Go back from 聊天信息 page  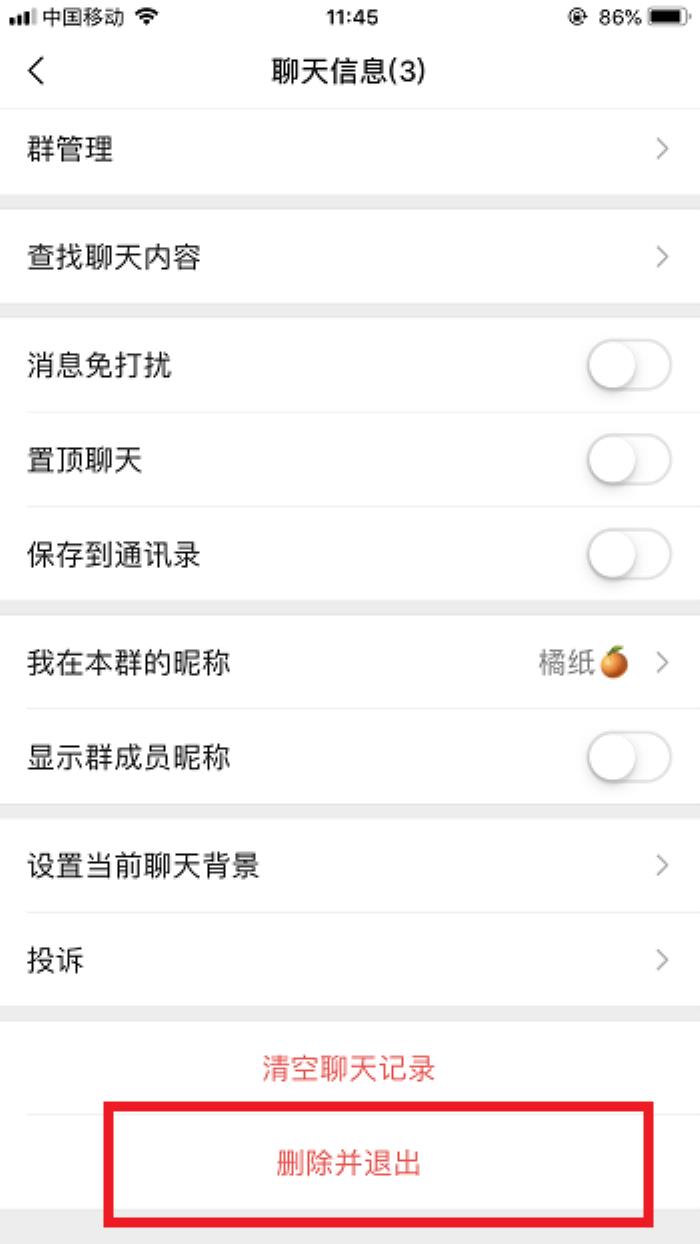[x=37, y=72]
